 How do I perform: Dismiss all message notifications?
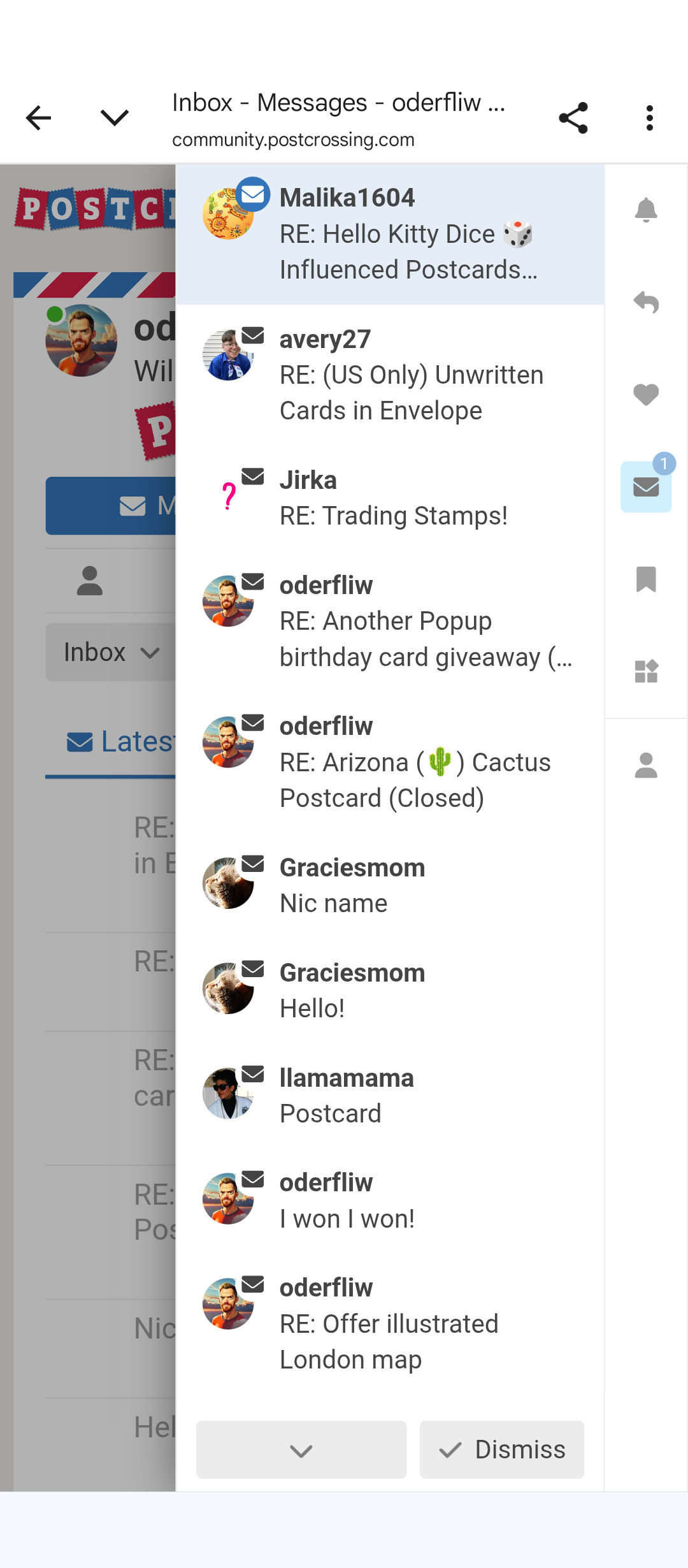[x=501, y=1450]
